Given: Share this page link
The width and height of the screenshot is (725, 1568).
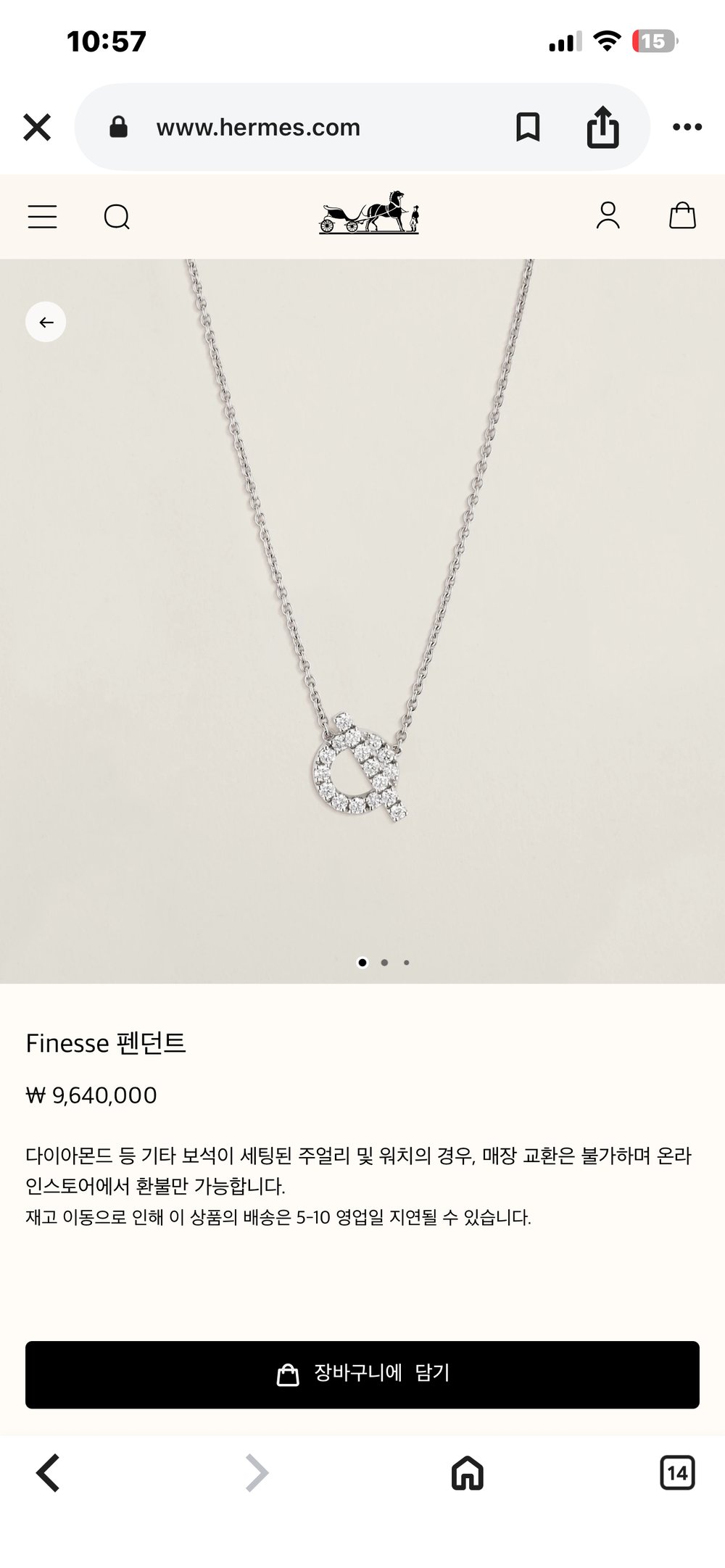Looking at the screenshot, I should 602,128.
